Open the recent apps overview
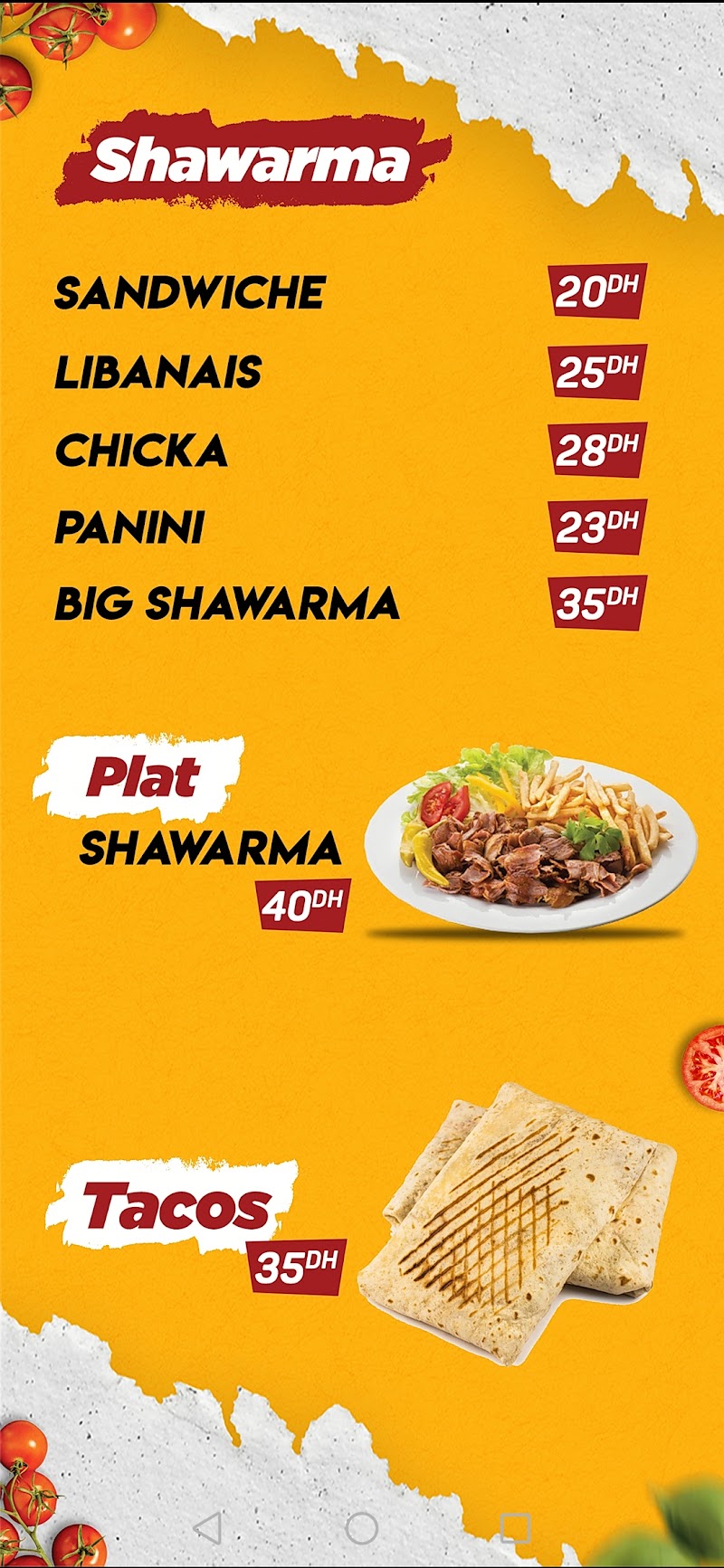This screenshot has width=724, height=1568. click(x=515, y=1527)
